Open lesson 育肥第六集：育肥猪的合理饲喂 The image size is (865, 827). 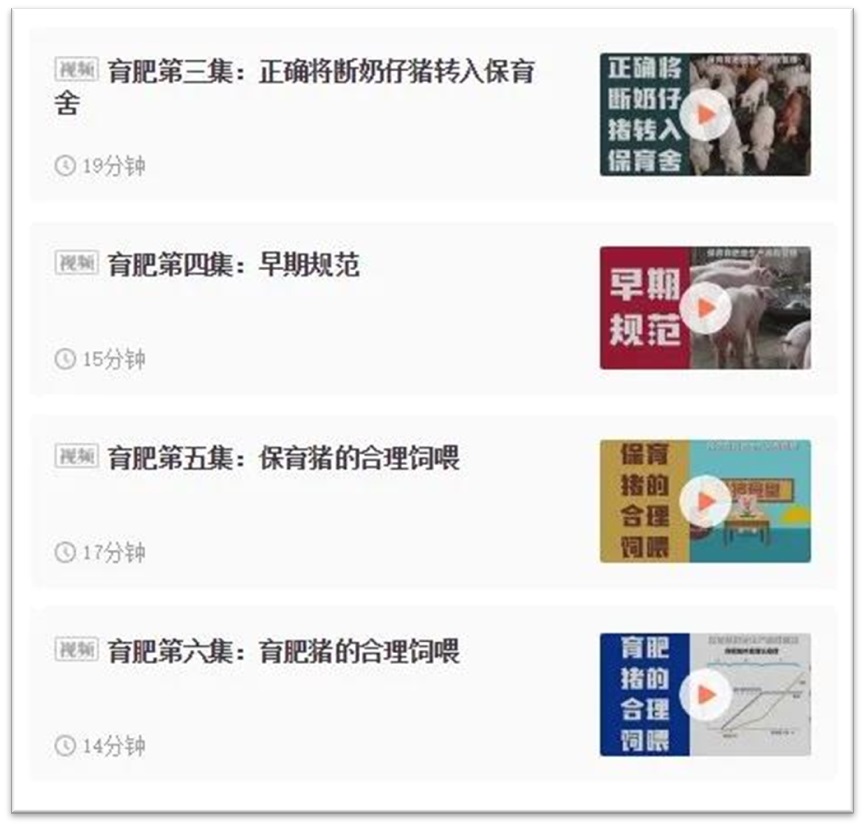coord(283,652)
